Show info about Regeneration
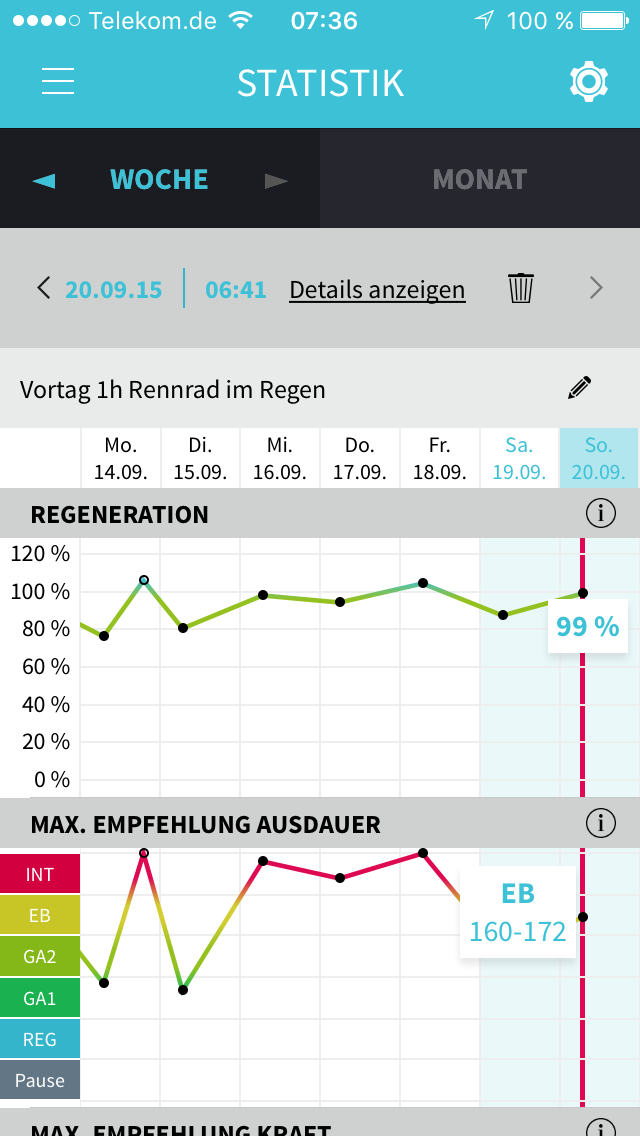The width and height of the screenshot is (640, 1136). coord(600,514)
